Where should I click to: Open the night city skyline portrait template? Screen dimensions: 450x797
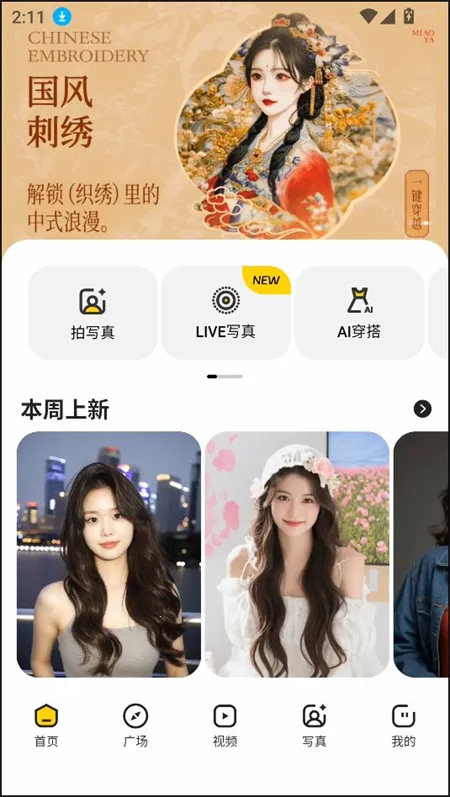(x=109, y=554)
